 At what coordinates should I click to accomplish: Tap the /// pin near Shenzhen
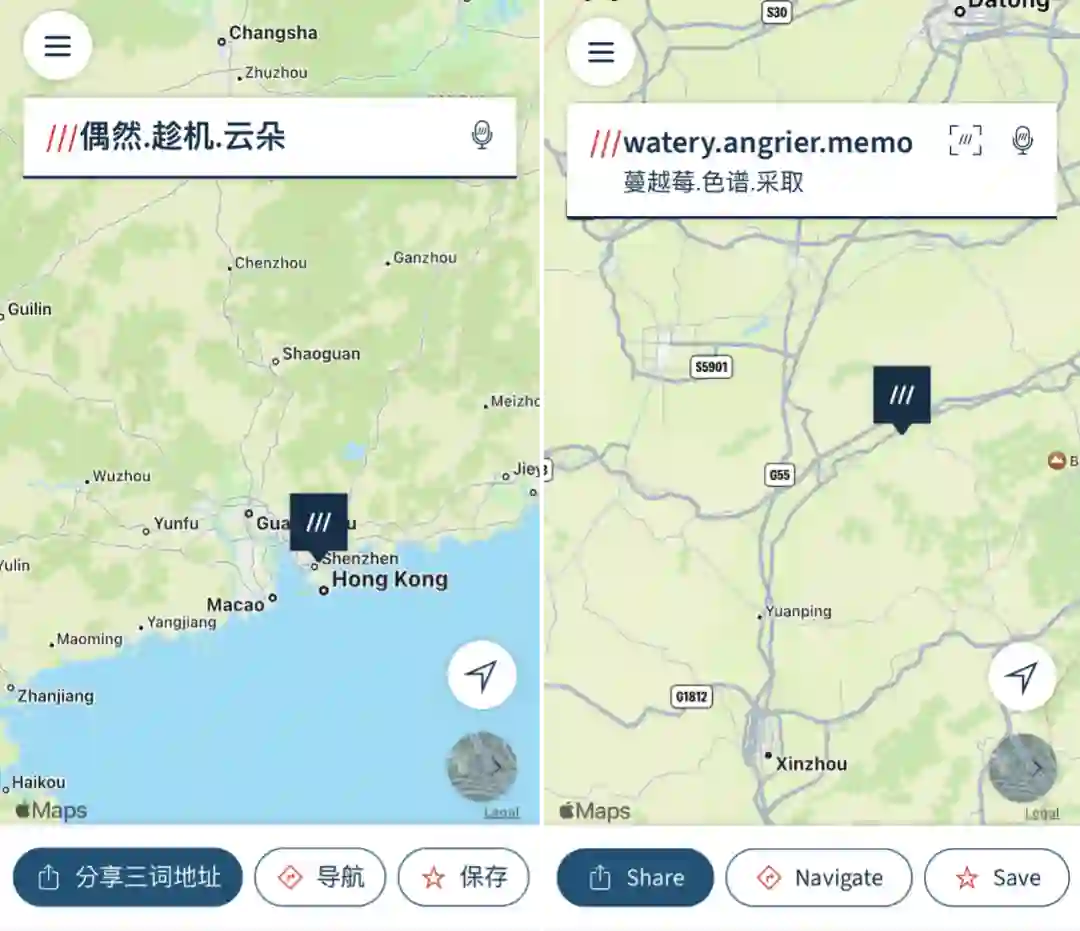coord(319,523)
